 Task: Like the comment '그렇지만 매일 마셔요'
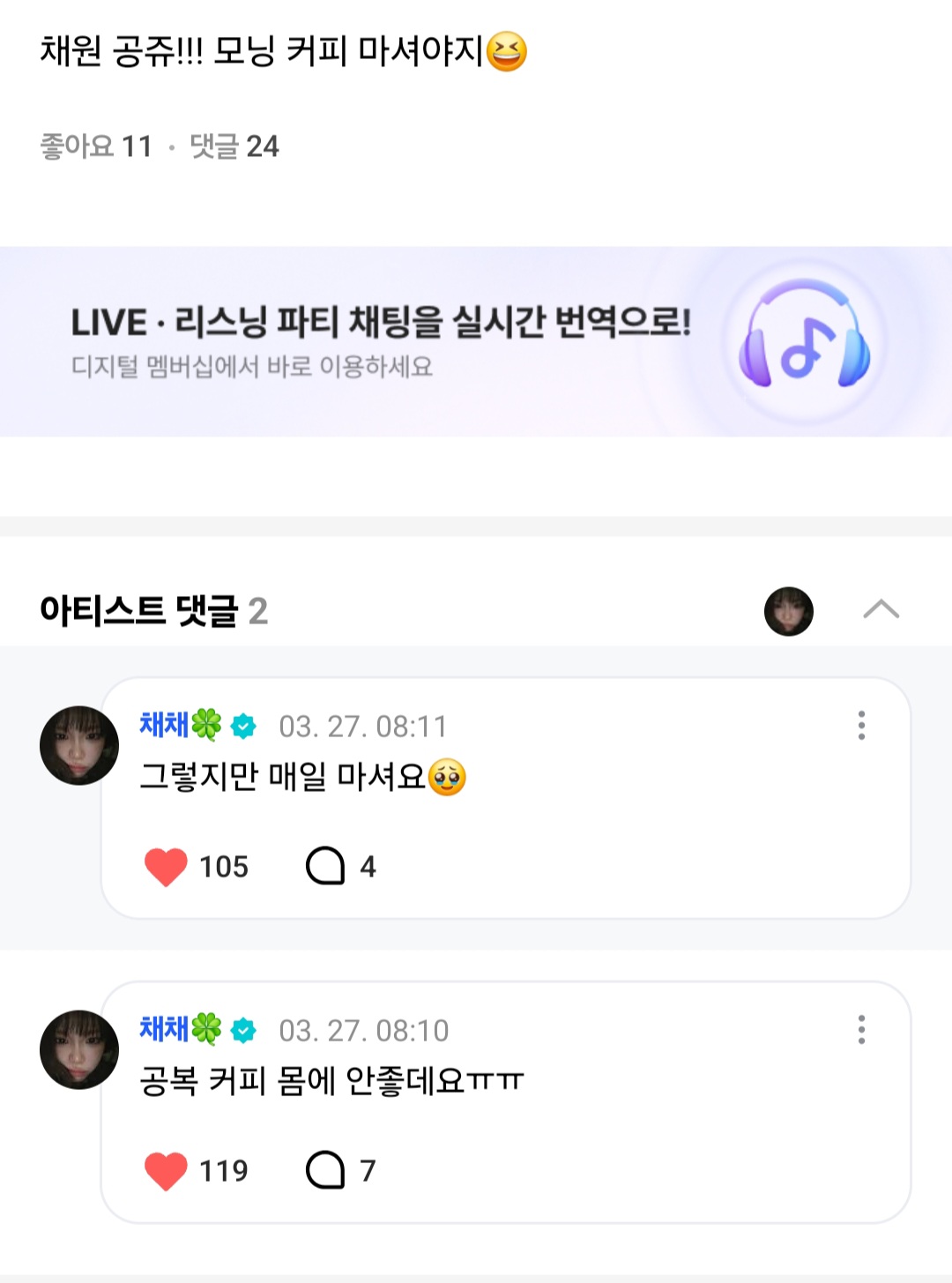click(166, 867)
